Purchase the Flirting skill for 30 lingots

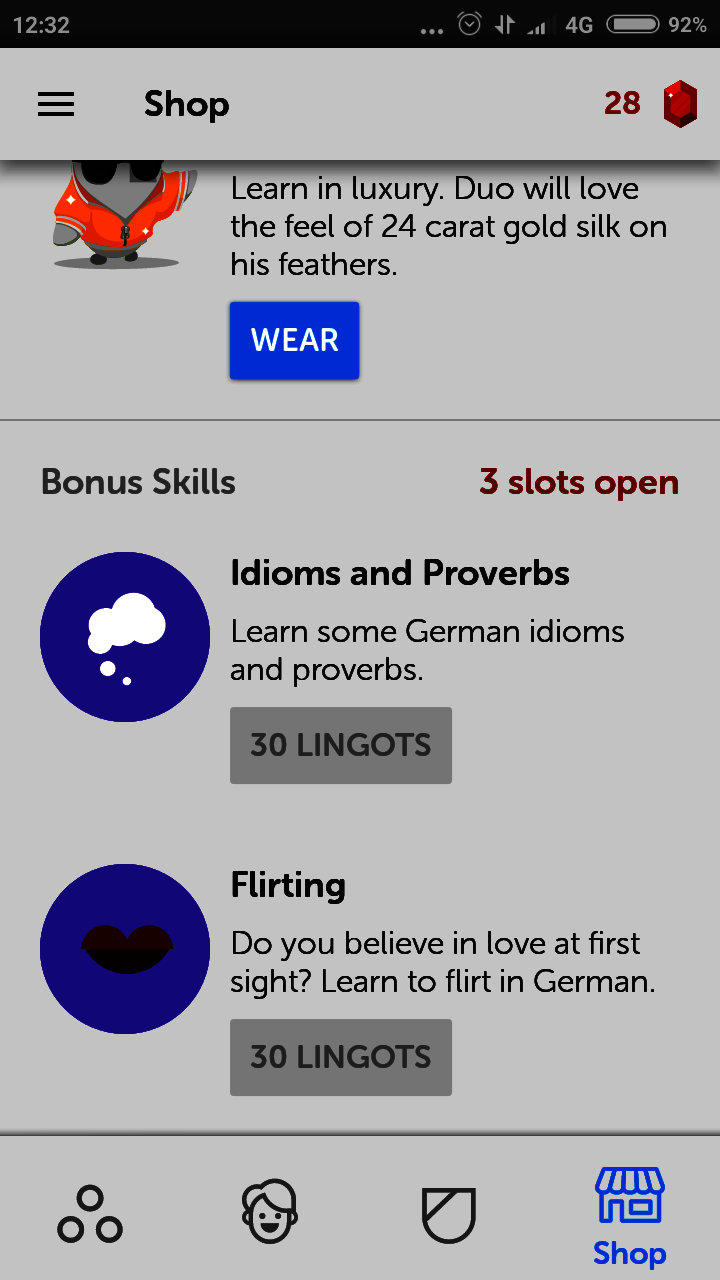click(340, 1057)
